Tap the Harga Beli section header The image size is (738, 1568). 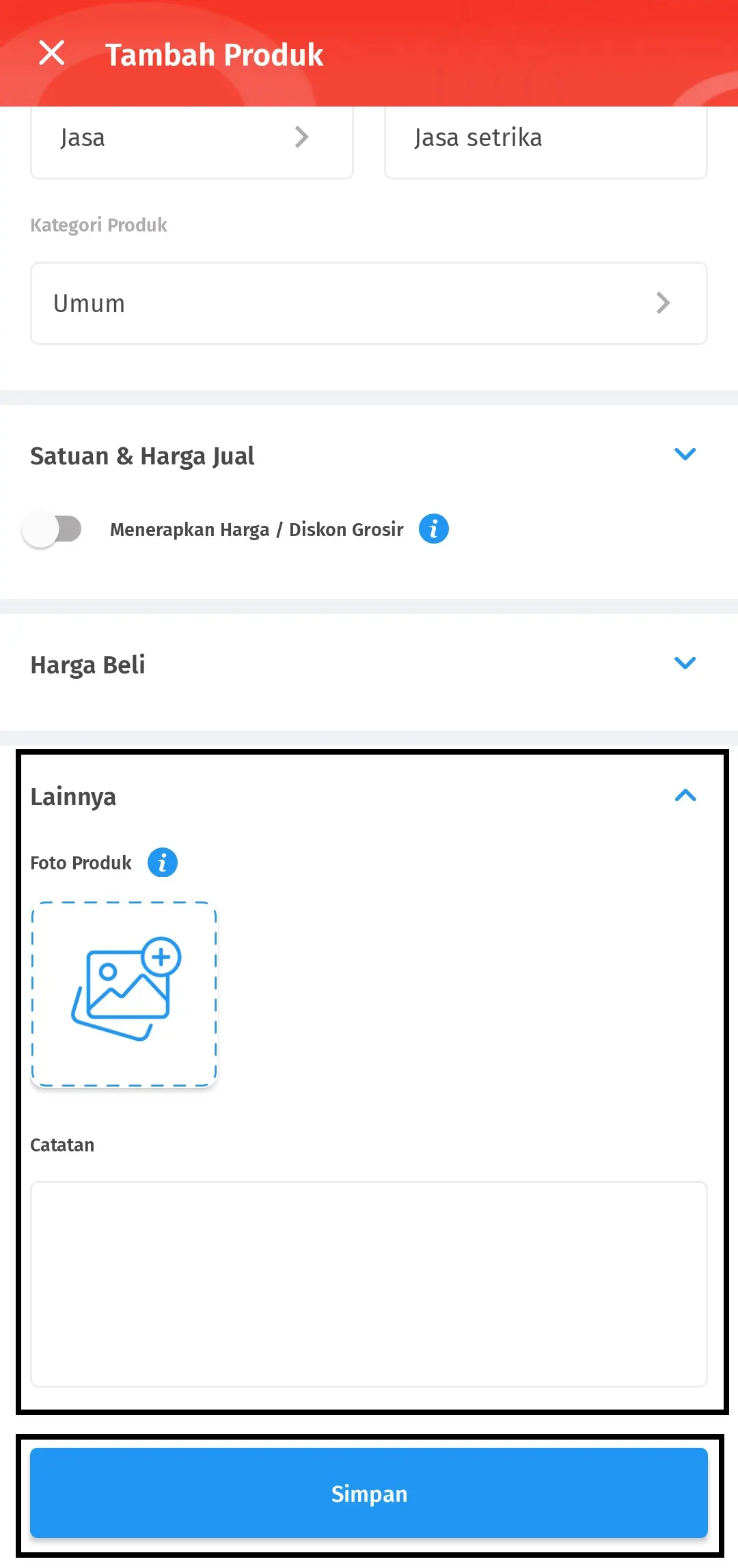[87, 664]
